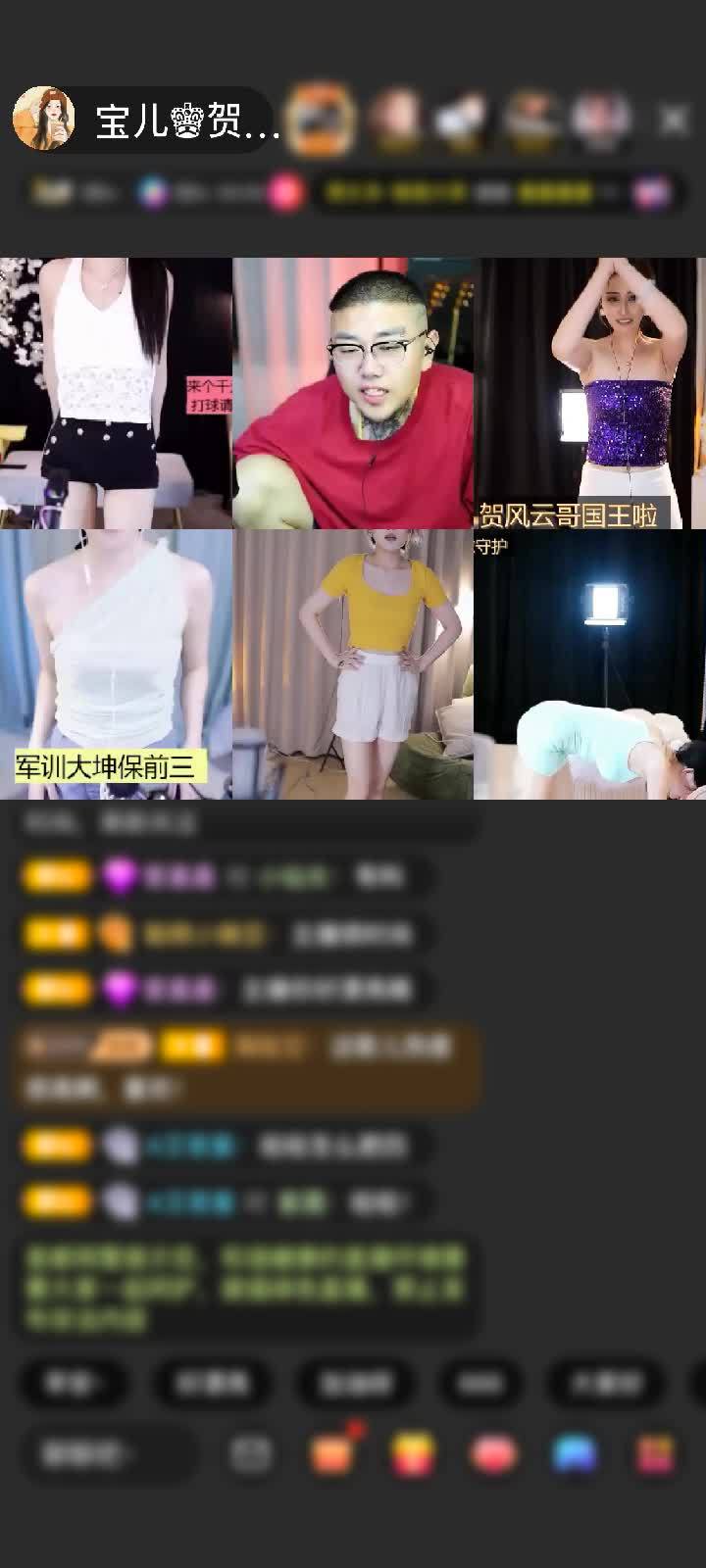Open the video tile of streamer in yellow top
Viewport: 706px width, 1568px height.
pos(353,663)
